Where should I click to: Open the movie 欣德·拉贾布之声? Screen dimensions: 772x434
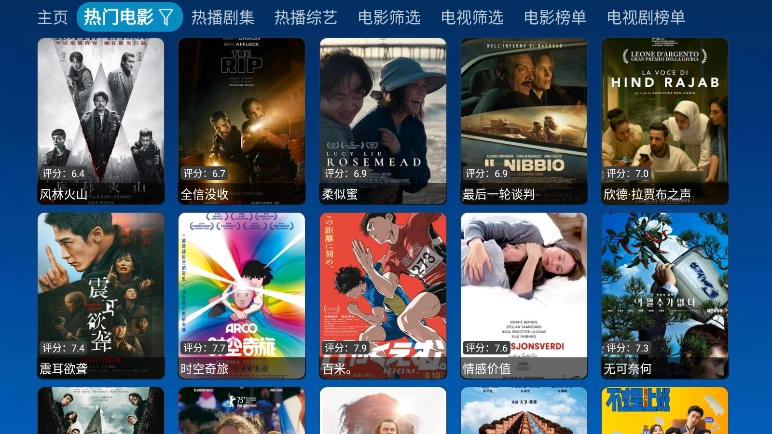coord(665,120)
